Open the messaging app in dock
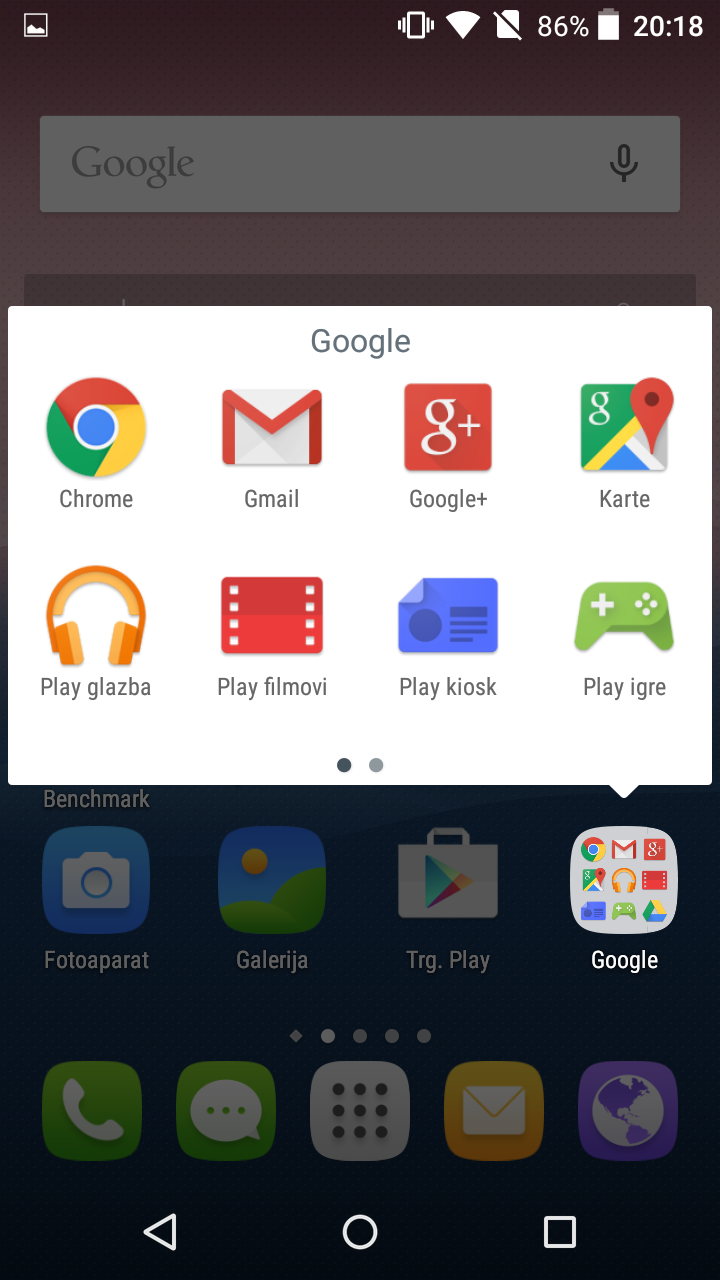 point(226,1110)
